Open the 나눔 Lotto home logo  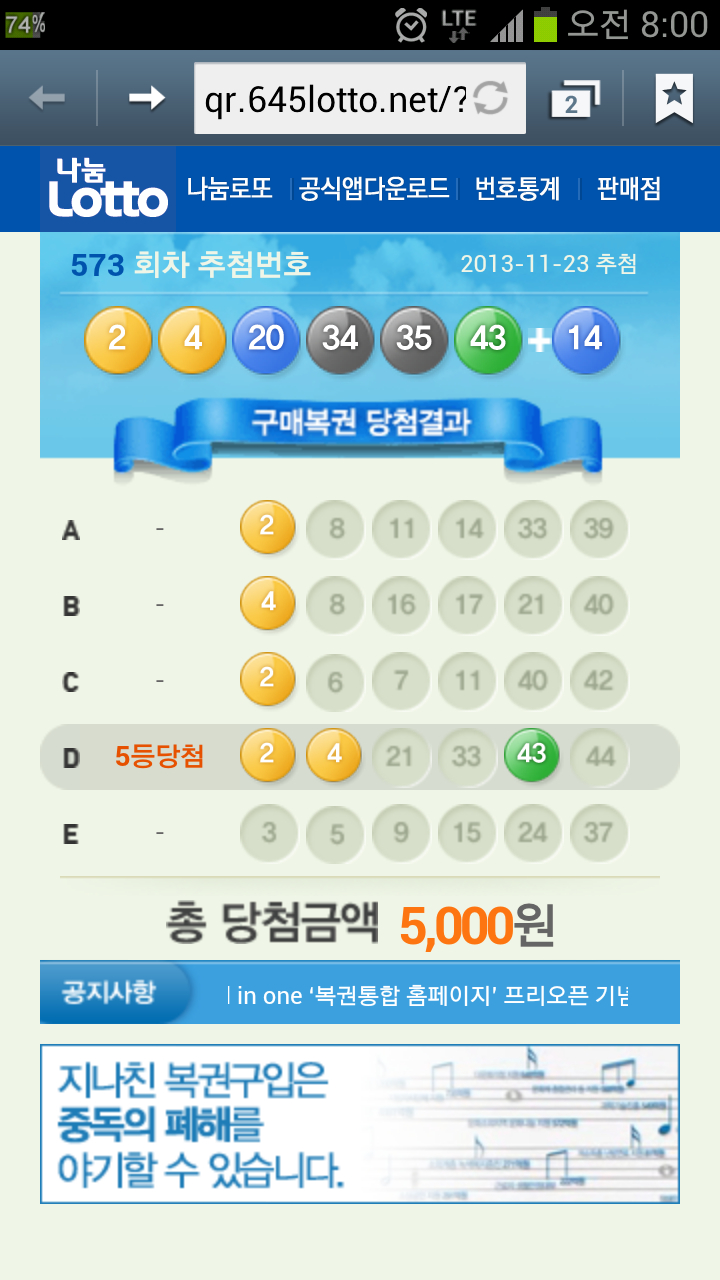(108, 189)
